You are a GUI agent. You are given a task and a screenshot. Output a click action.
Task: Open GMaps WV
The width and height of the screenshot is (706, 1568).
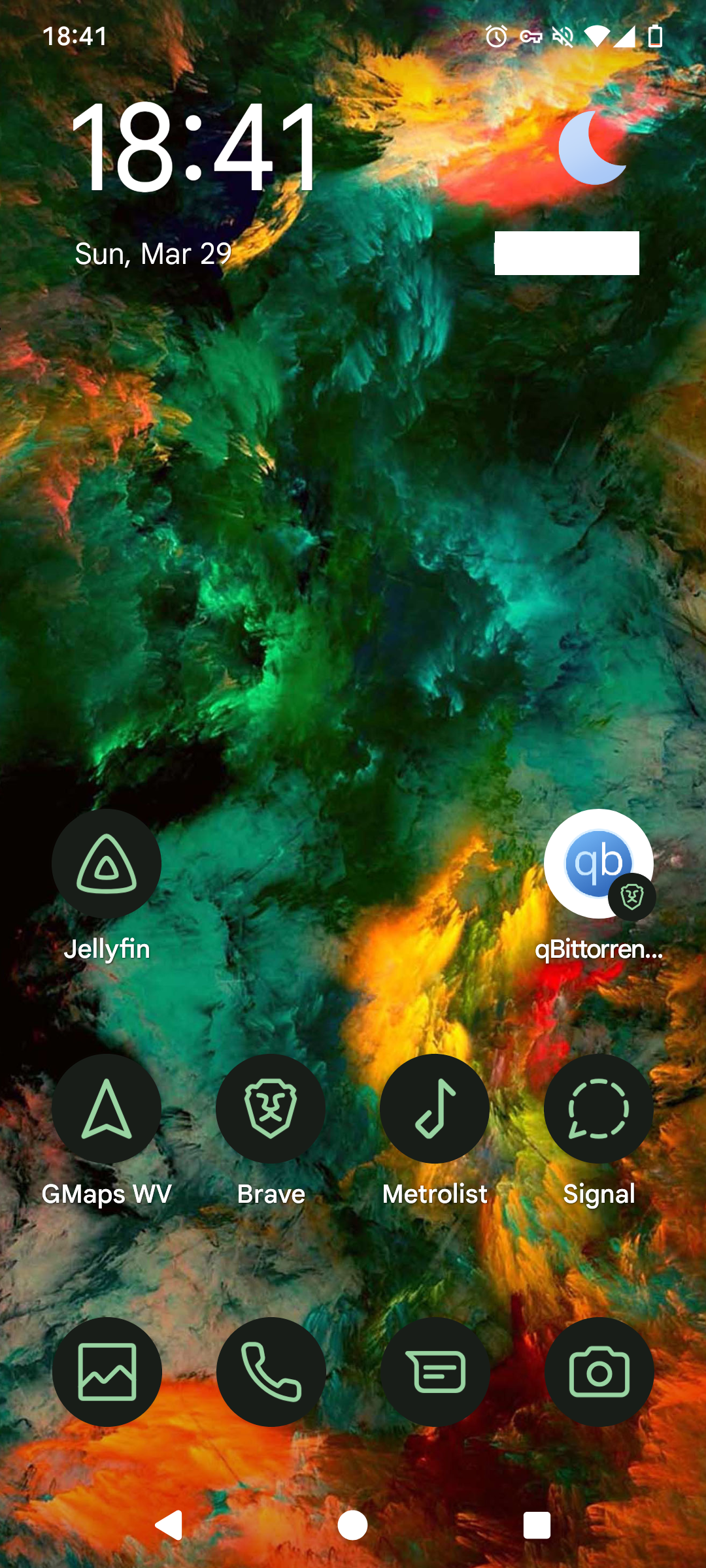(107, 1109)
